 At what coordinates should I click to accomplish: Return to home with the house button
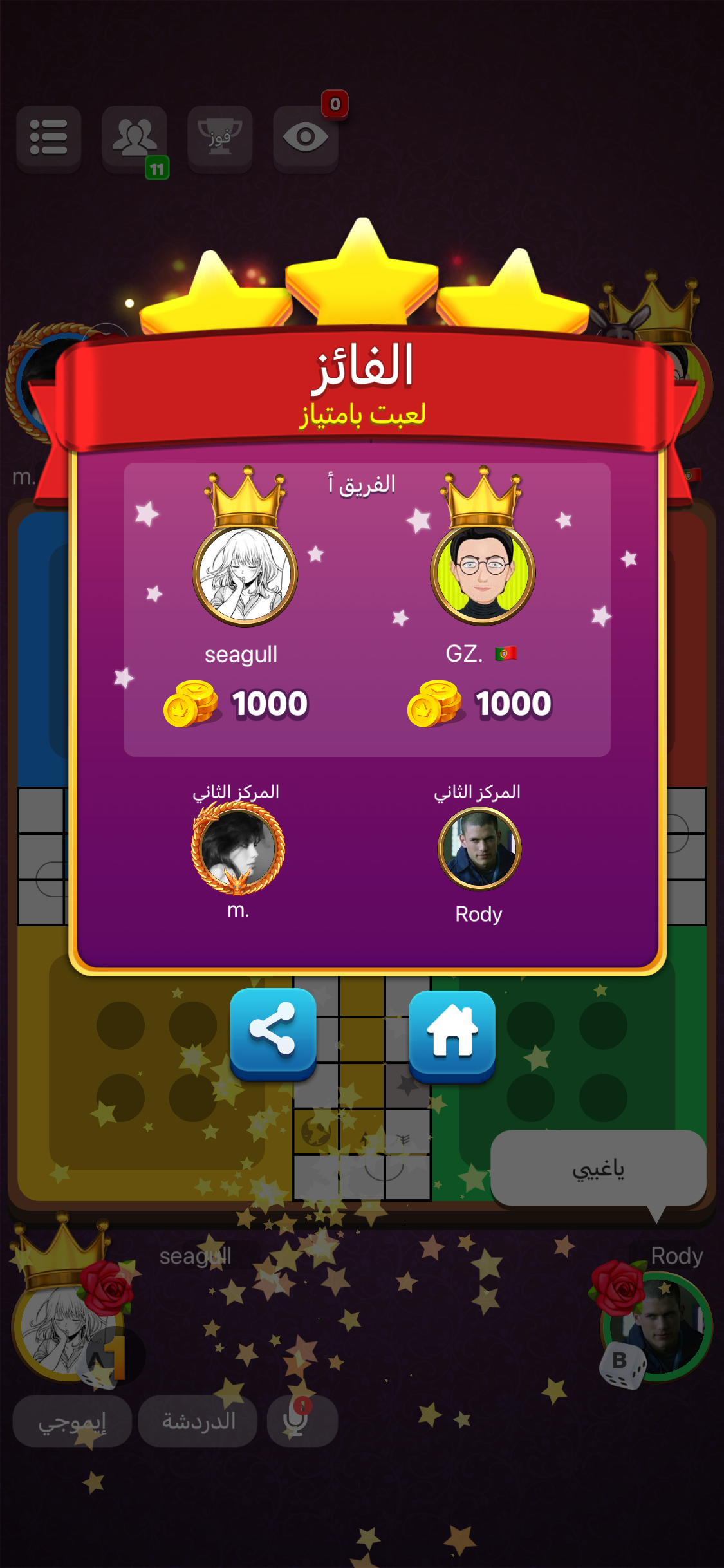pos(452,1034)
